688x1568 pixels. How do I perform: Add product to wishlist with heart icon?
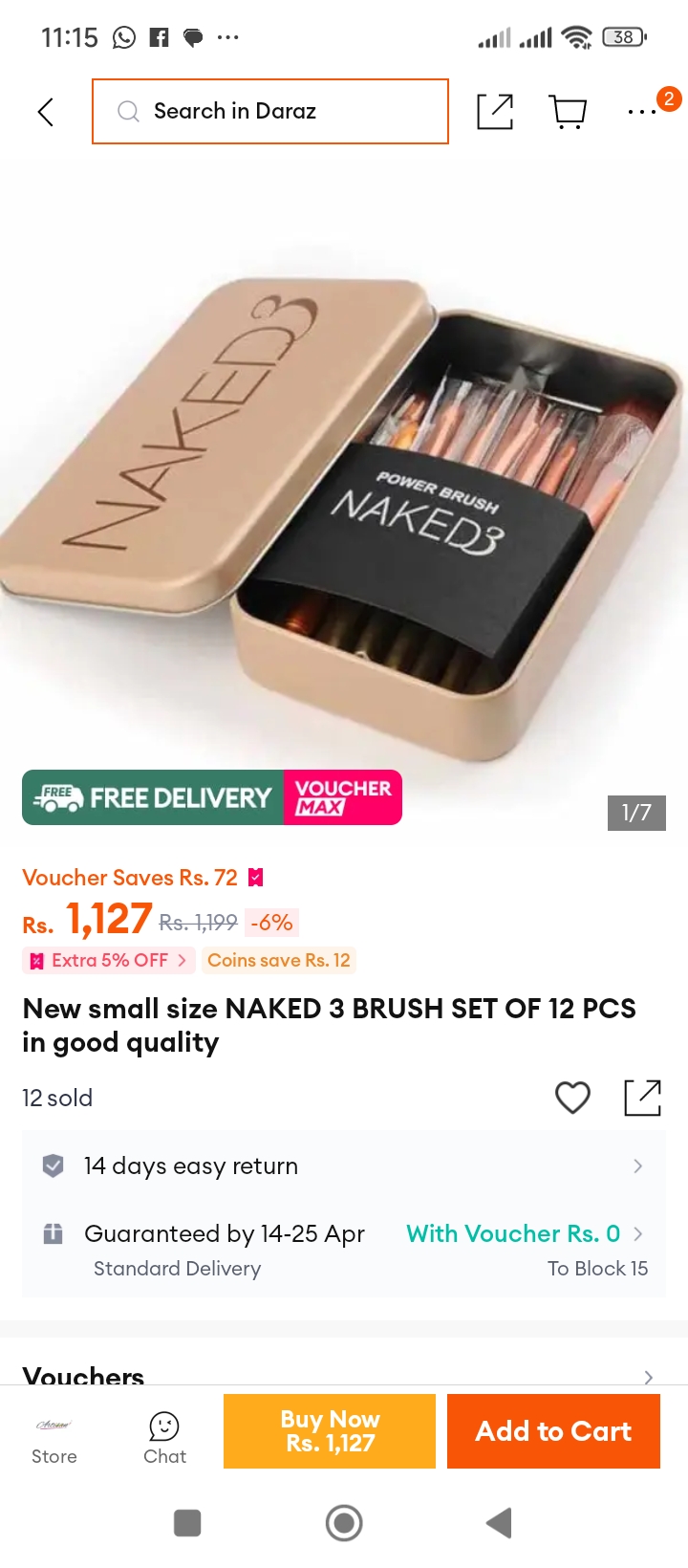[x=573, y=1098]
